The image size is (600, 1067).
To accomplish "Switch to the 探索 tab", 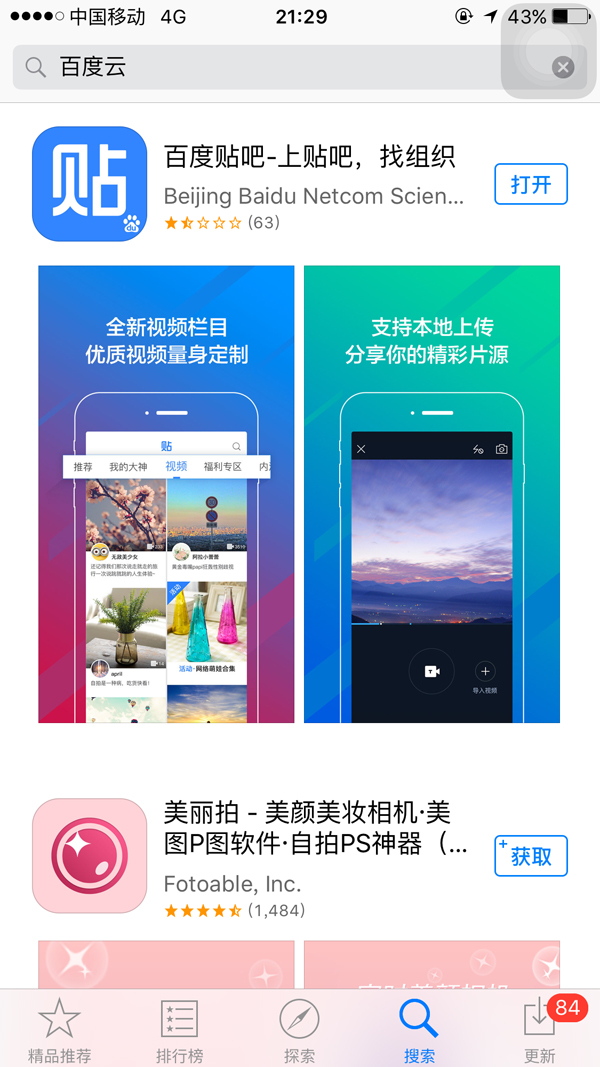I will point(299,1030).
